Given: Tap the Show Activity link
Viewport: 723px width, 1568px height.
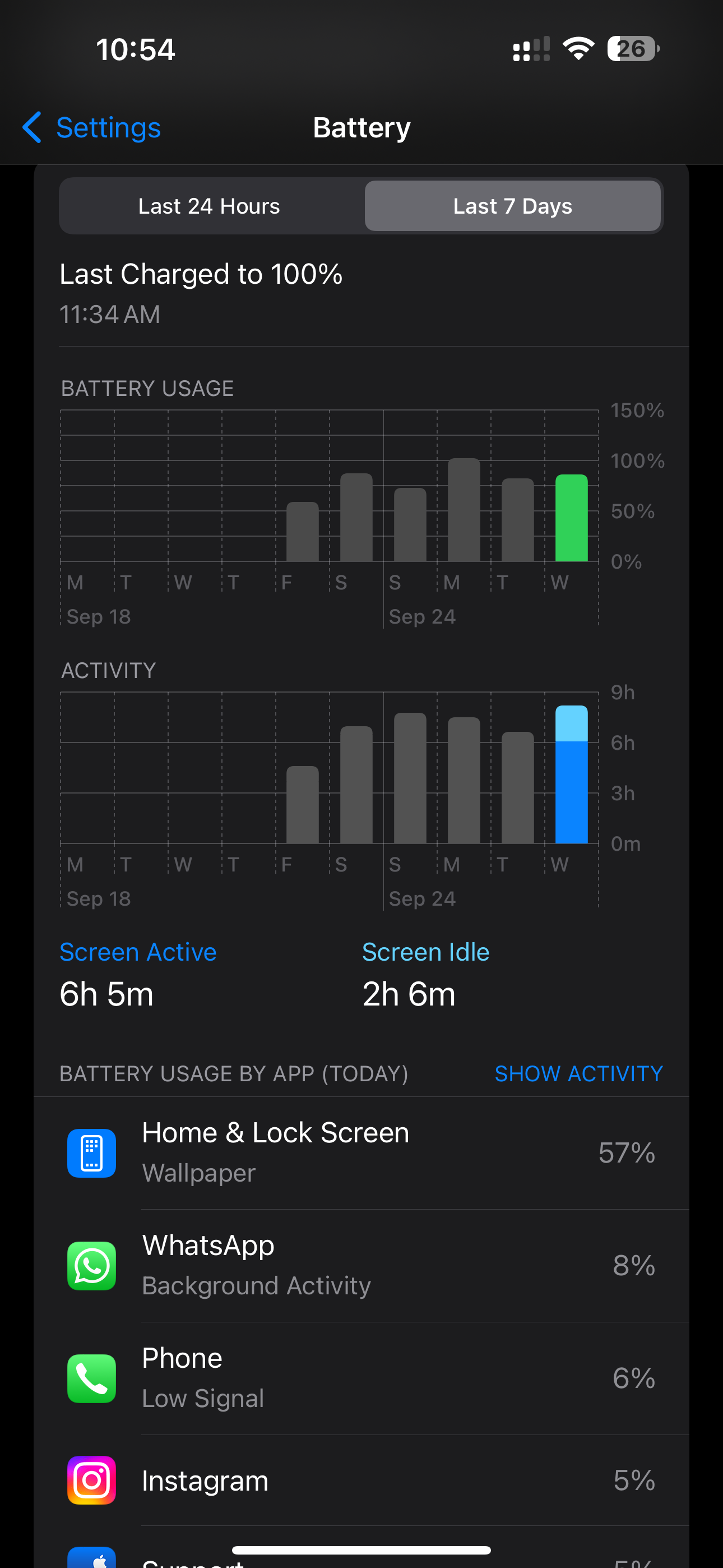Looking at the screenshot, I should click(x=578, y=1074).
